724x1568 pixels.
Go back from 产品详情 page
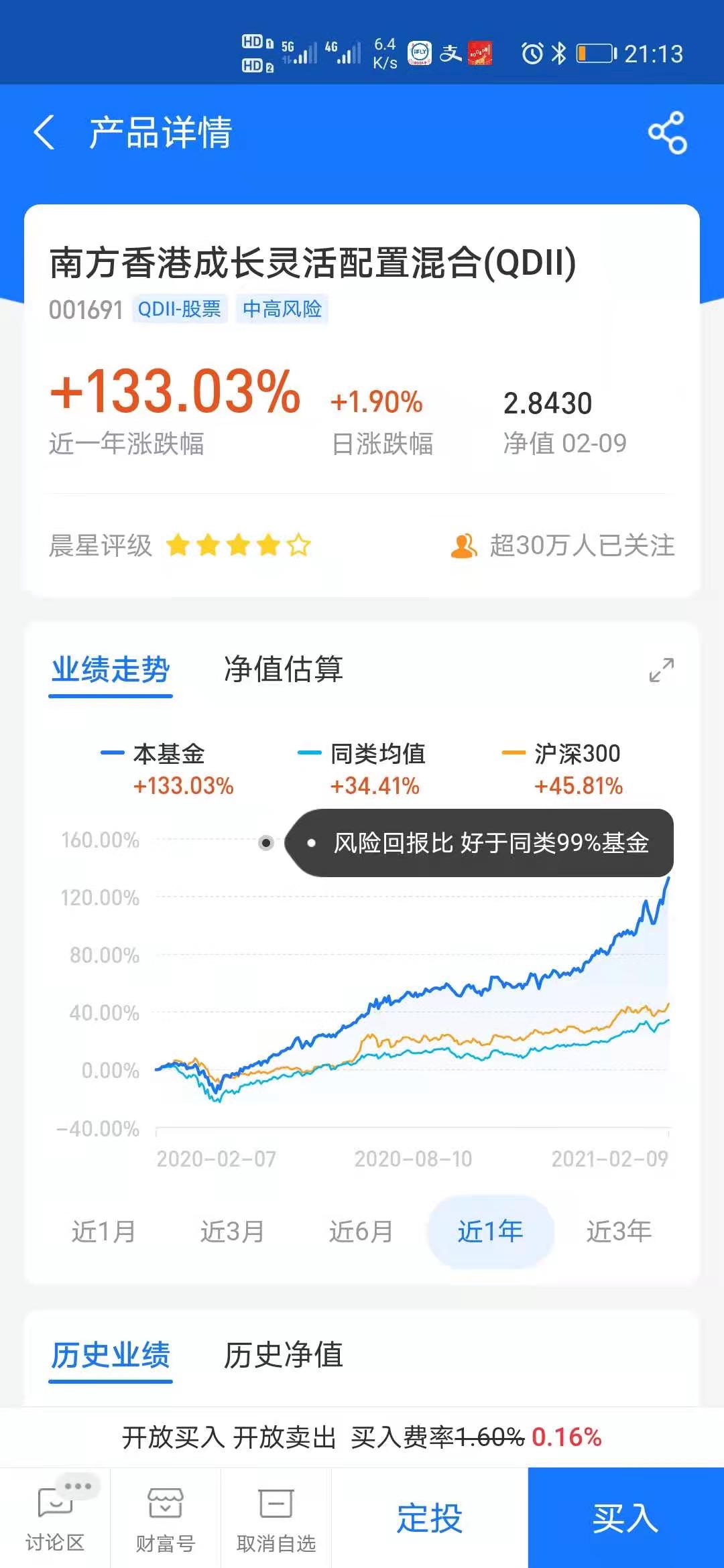pyautogui.click(x=44, y=132)
